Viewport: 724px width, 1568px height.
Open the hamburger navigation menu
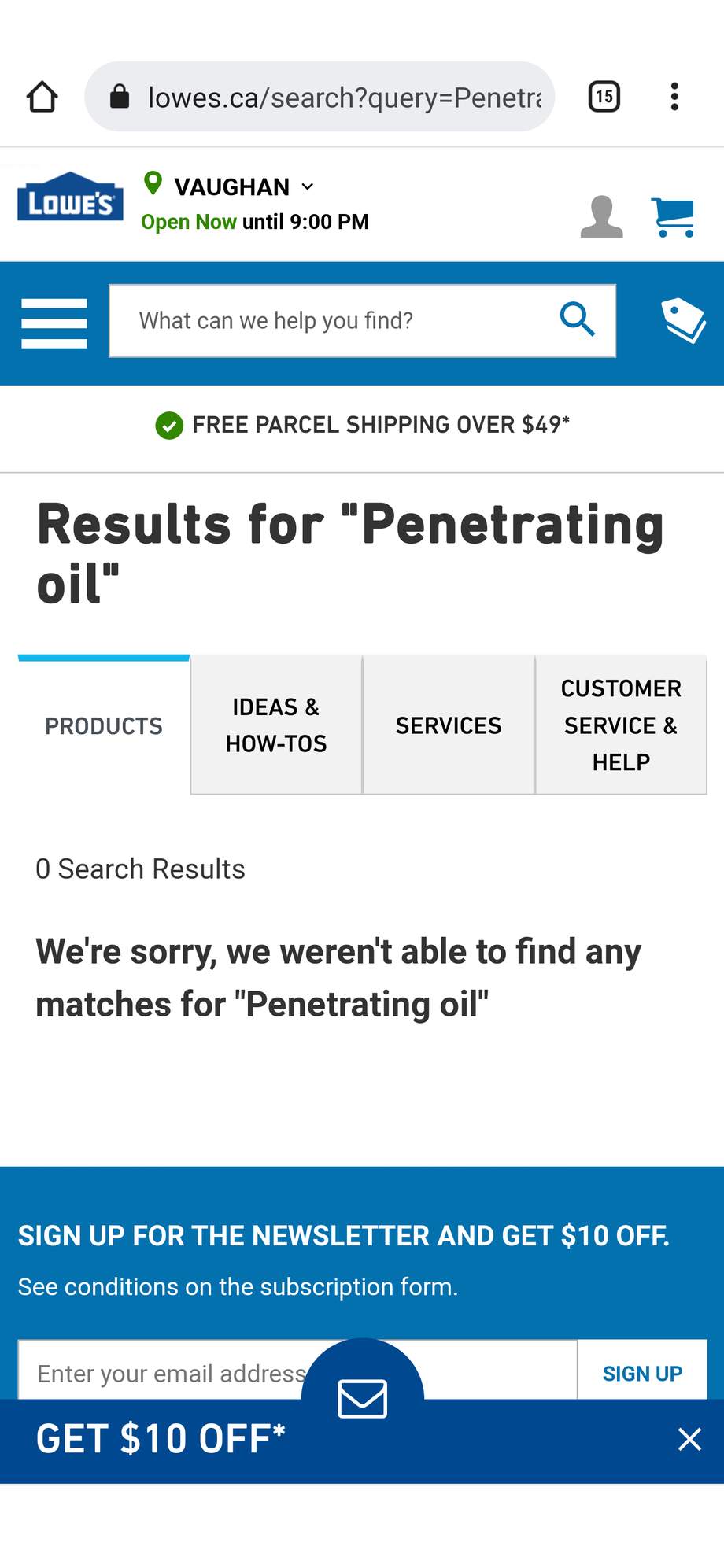coord(54,323)
